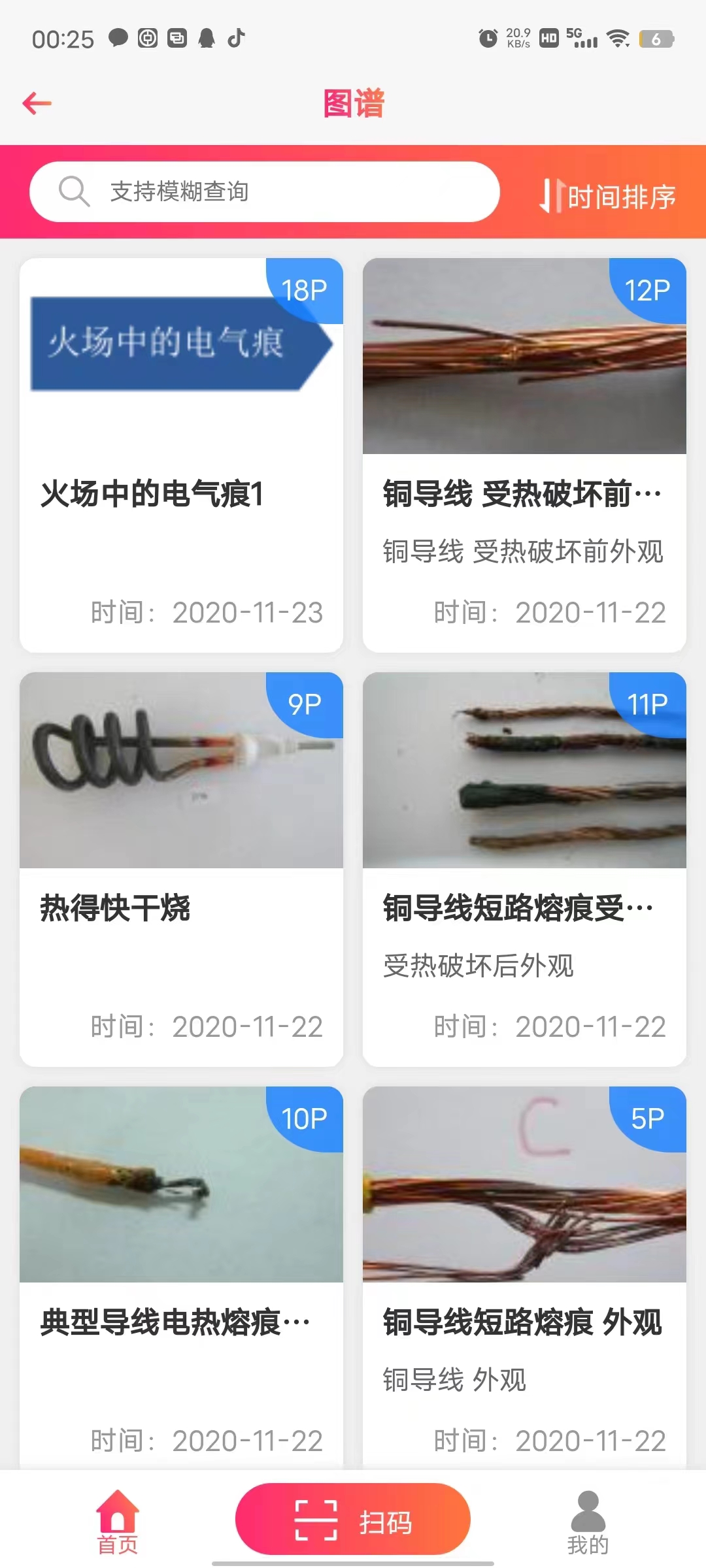Image resolution: width=706 pixels, height=1568 pixels.
Task: Tap the search input 支持模糊查询
Action: (261, 191)
